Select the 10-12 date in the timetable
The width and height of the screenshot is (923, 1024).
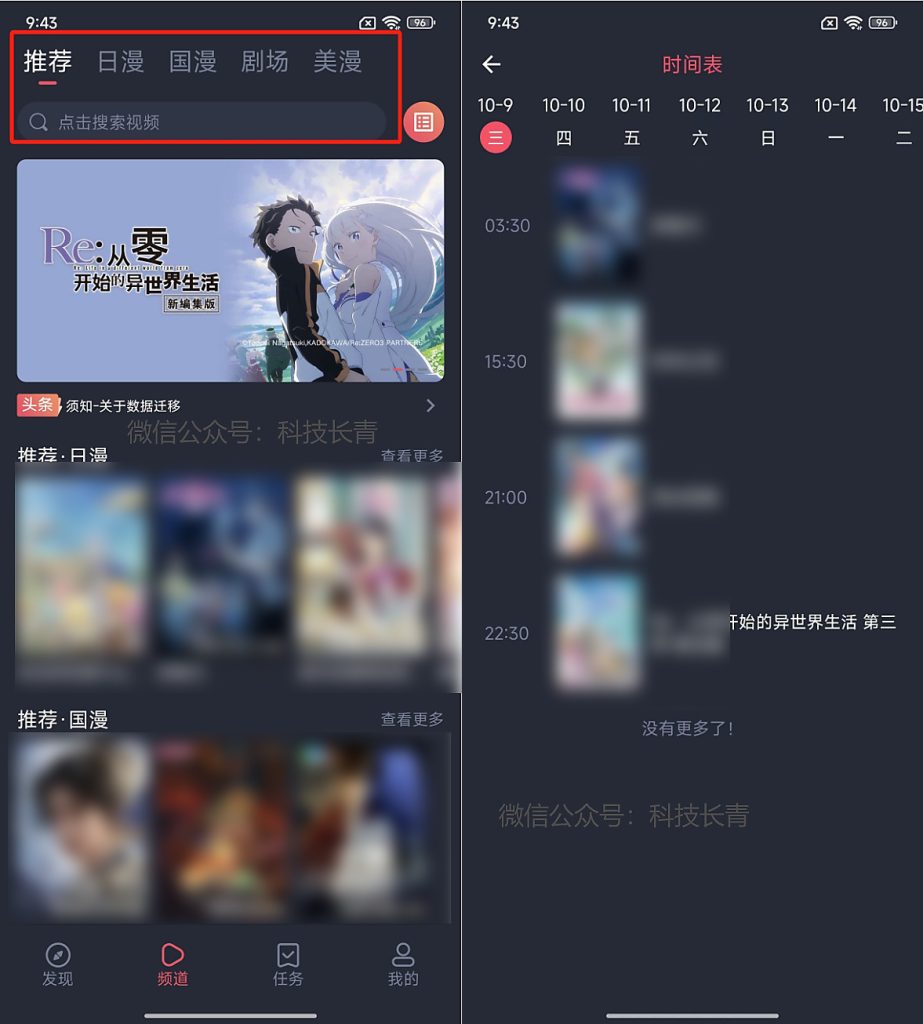(x=699, y=120)
